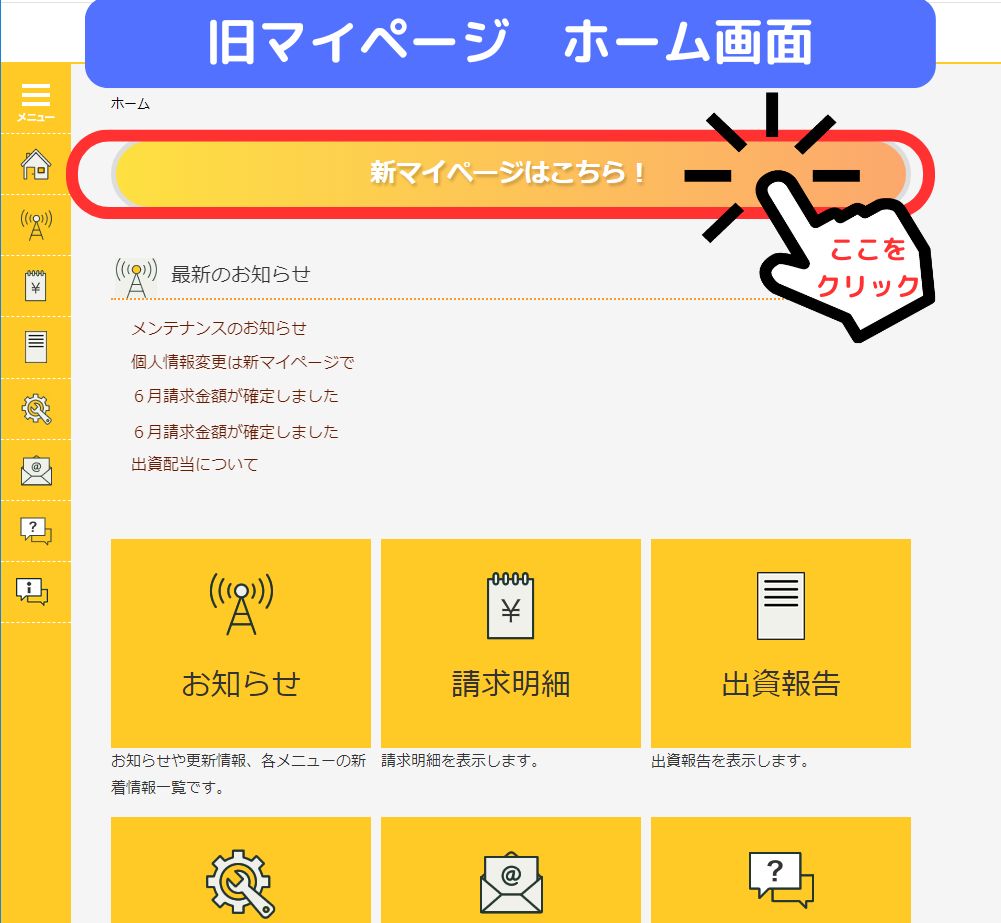The image size is (1001, 923).
Task: Open the 出資報告 tile
Action: coord(780,643)
